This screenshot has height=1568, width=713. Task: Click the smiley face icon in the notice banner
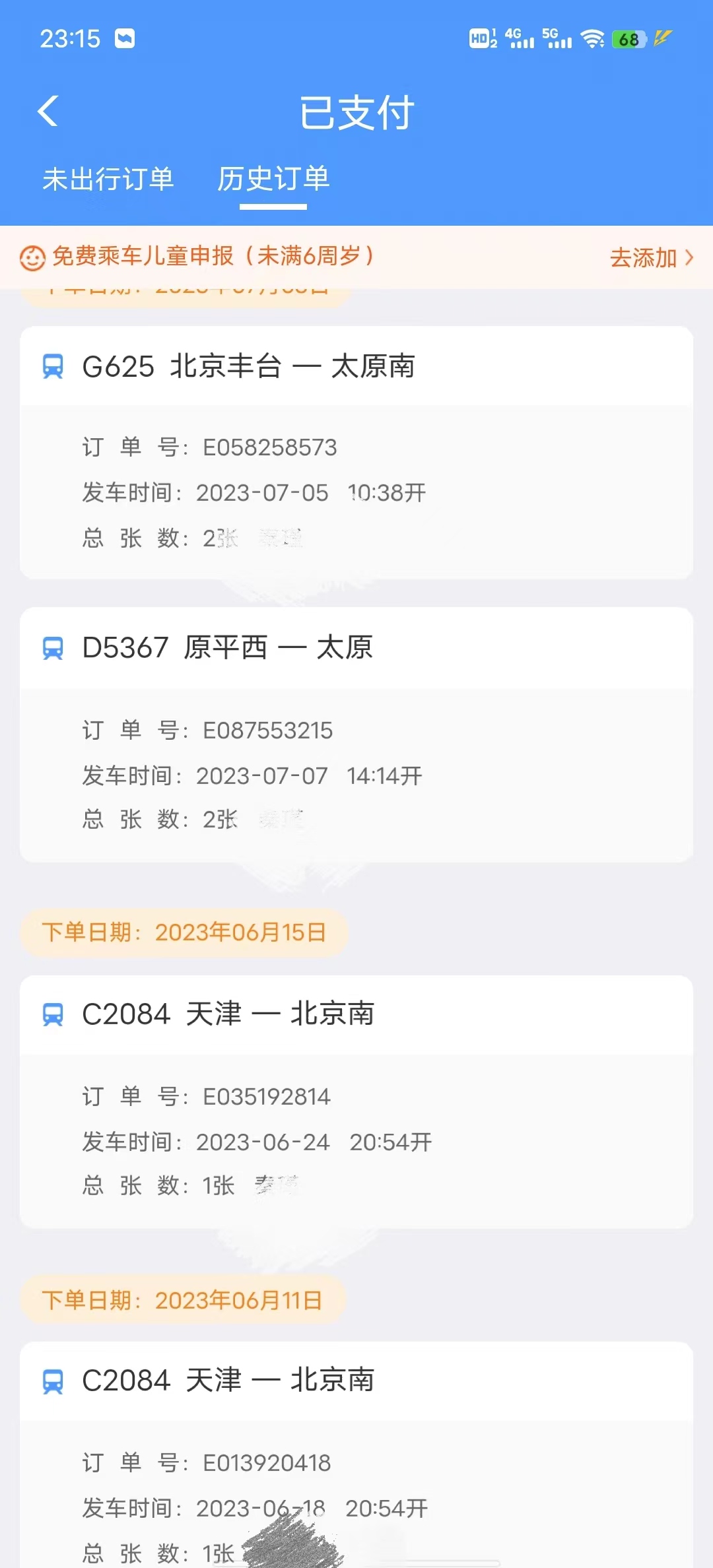point(32,257)
